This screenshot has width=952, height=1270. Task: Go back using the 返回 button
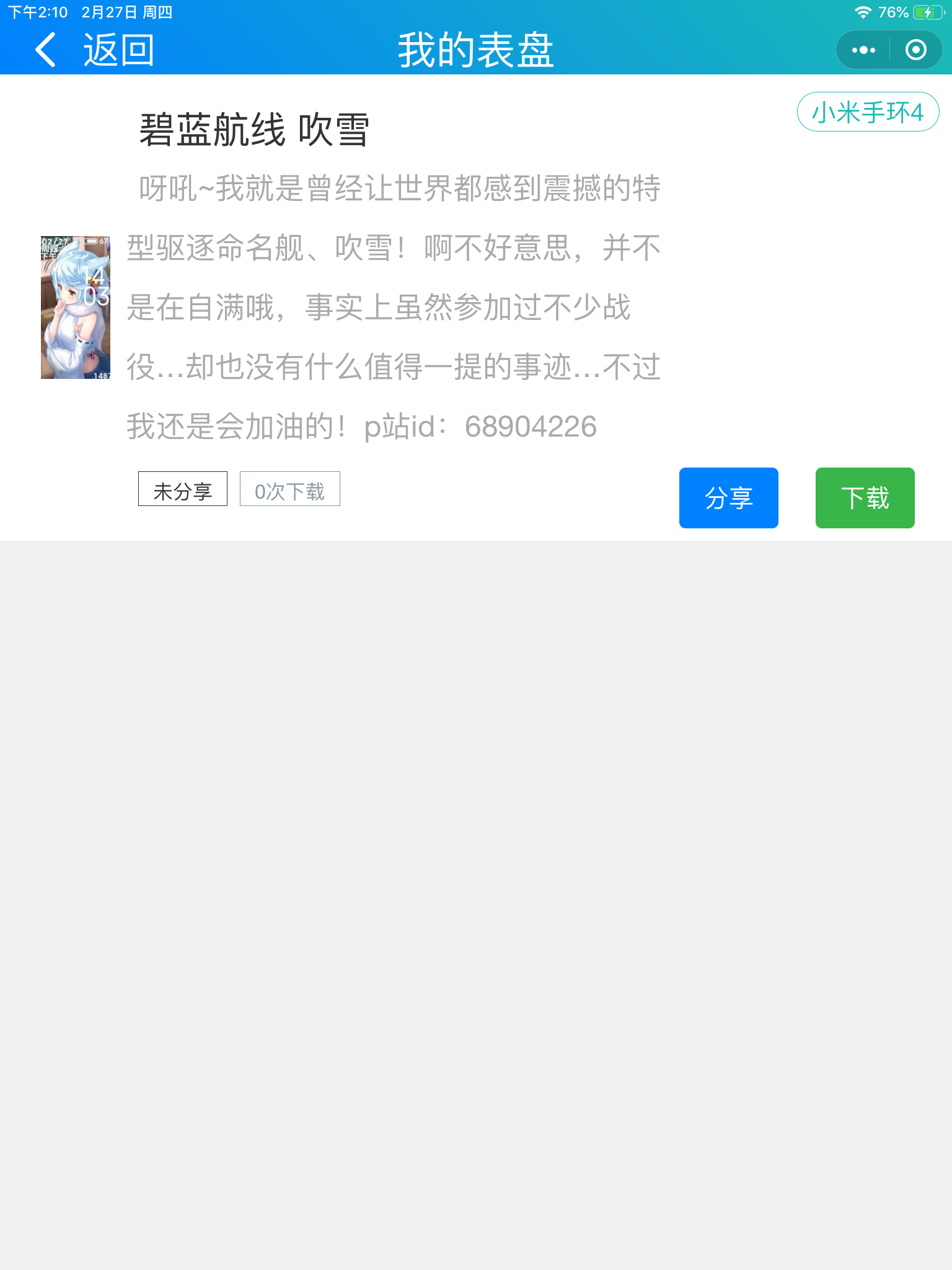(93, 50)
